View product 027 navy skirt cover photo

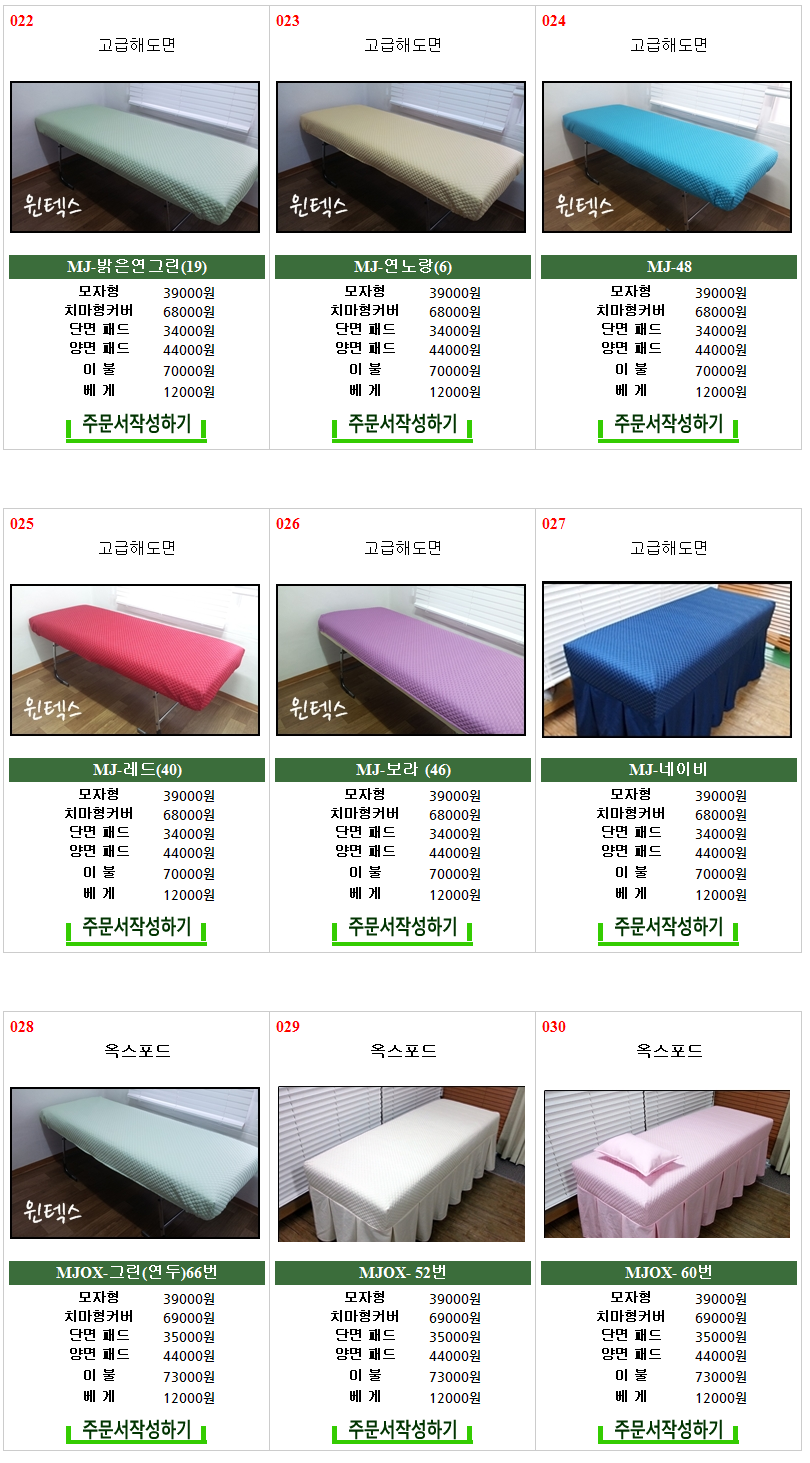[x=667, y=660]
